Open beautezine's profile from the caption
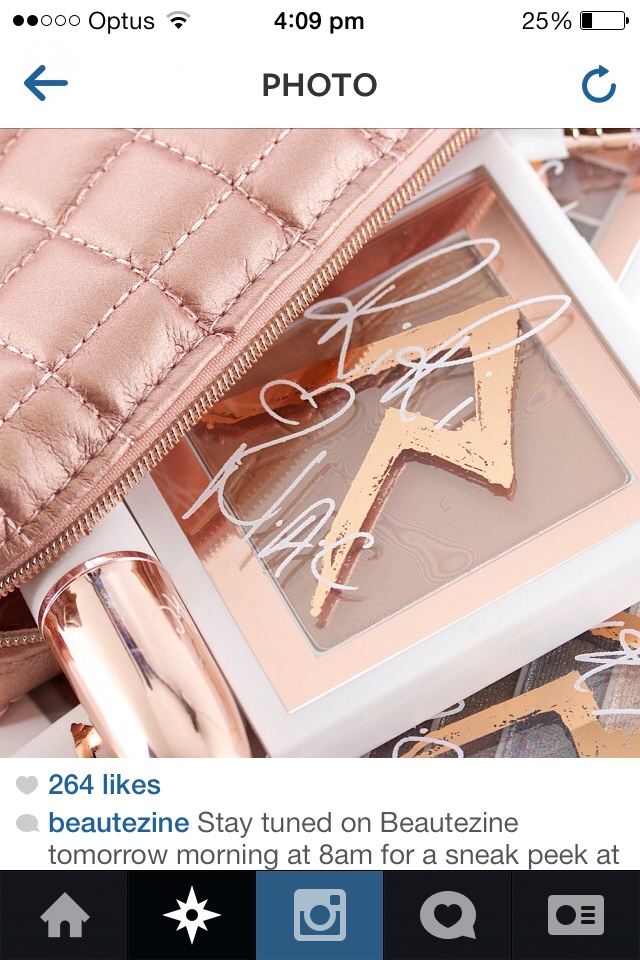640x960 pixels. [x=118, y=823]
